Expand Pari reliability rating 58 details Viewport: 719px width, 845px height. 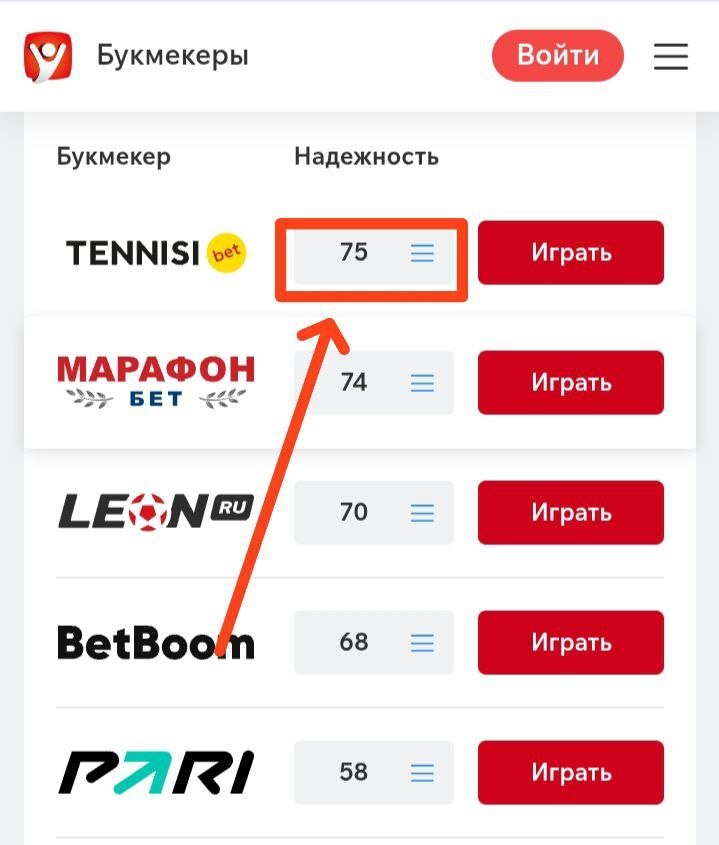422,773
